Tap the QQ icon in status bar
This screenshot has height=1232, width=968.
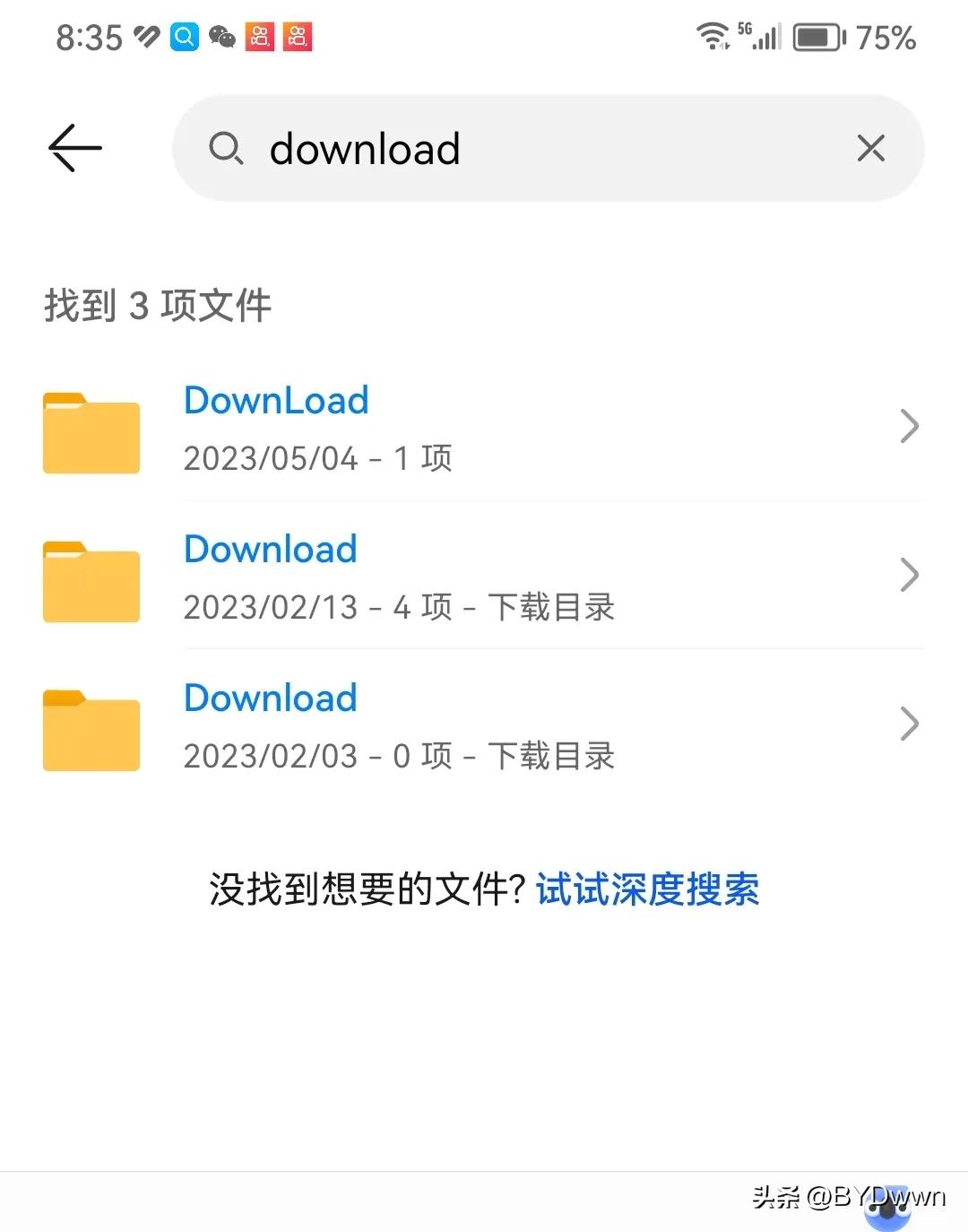185,38
